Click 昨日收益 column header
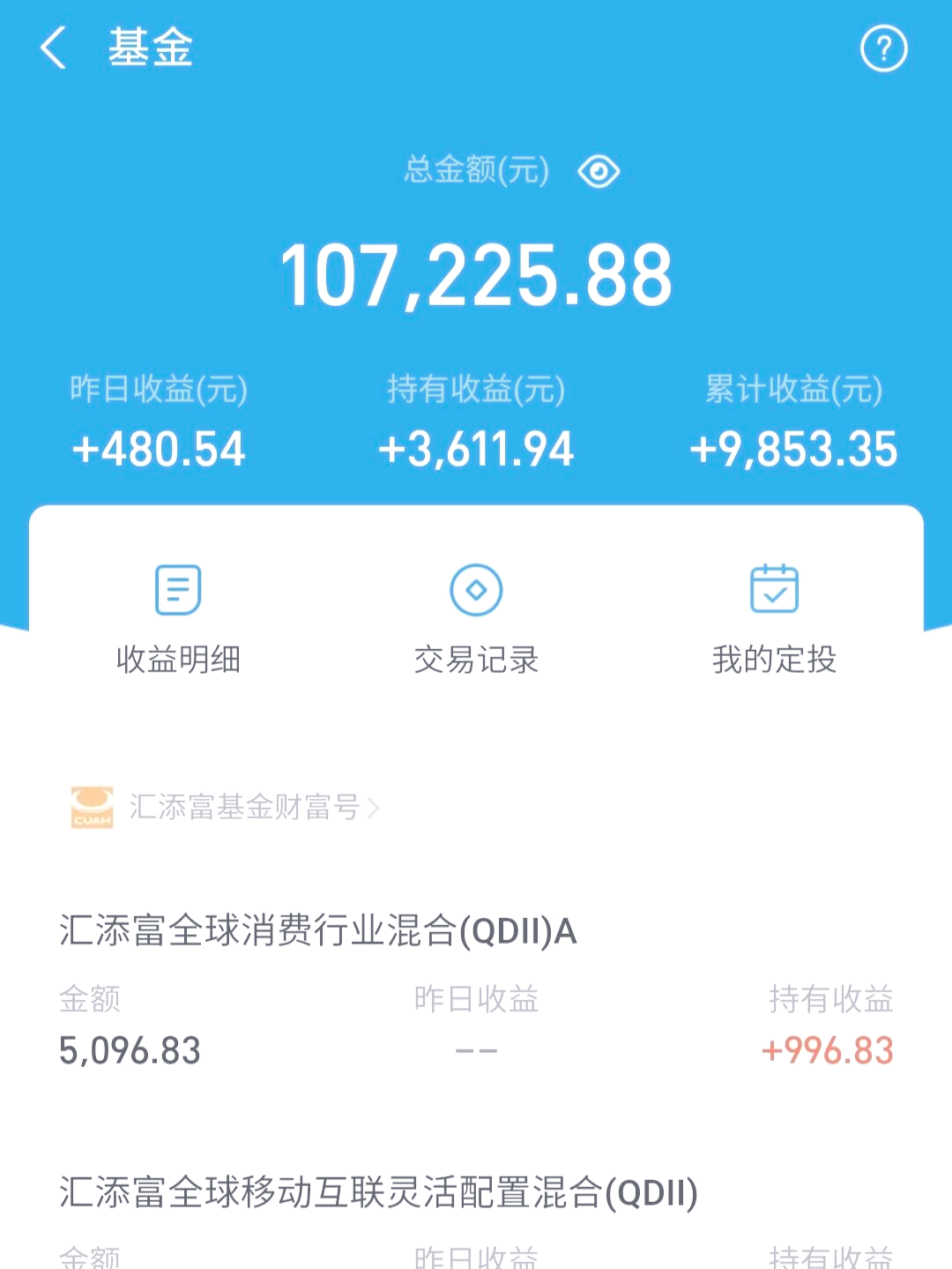Image resolution: width=952 pixels, height=1269 pixels. [476, 999]
